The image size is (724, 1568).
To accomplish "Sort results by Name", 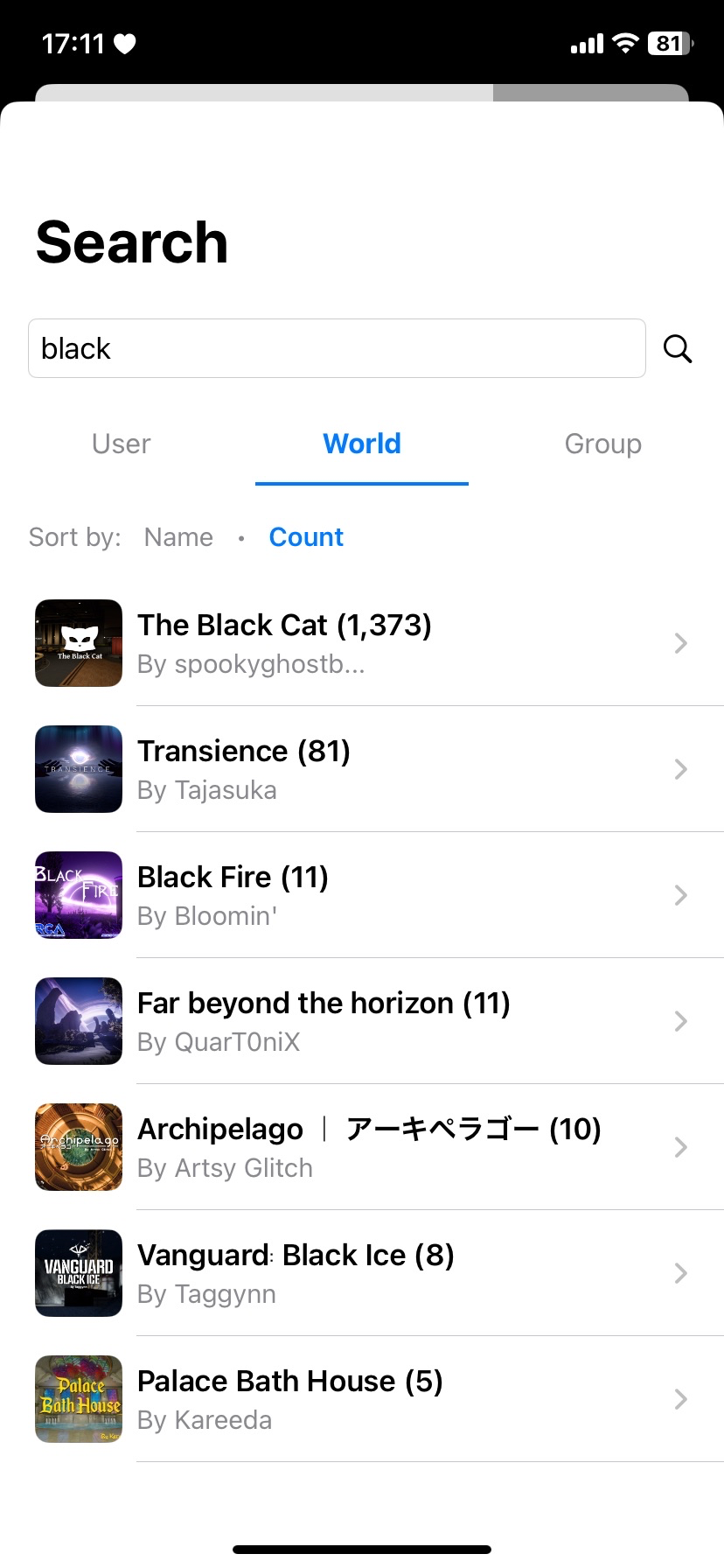I will point(178,536).
